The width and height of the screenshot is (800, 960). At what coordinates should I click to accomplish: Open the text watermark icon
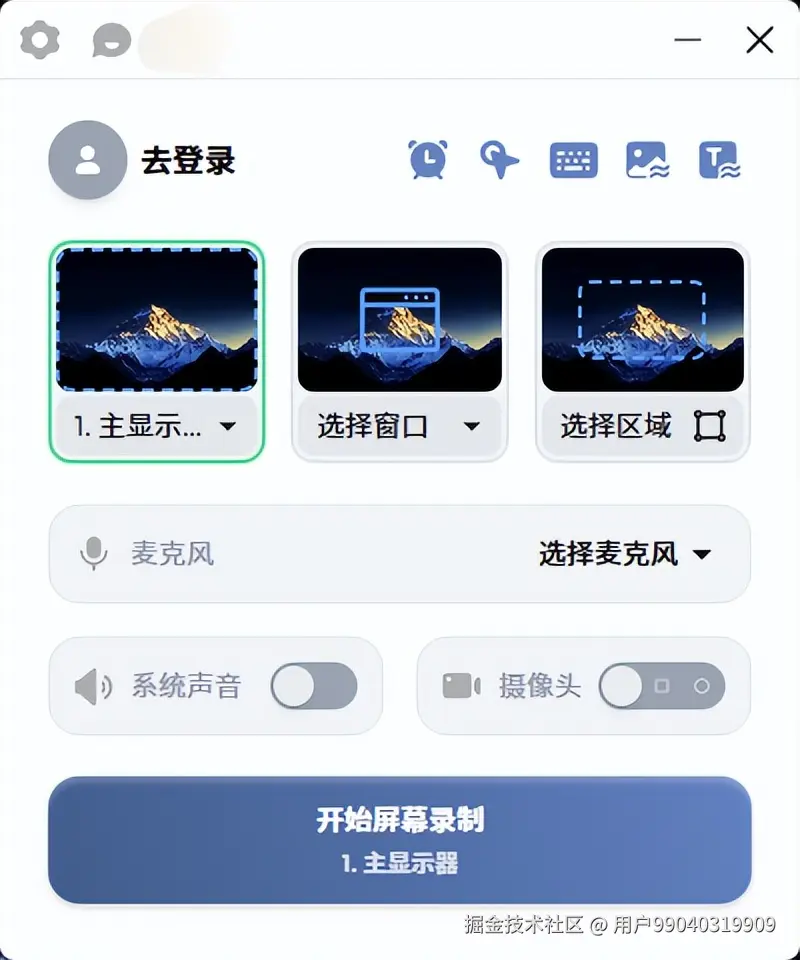point(720,160)
